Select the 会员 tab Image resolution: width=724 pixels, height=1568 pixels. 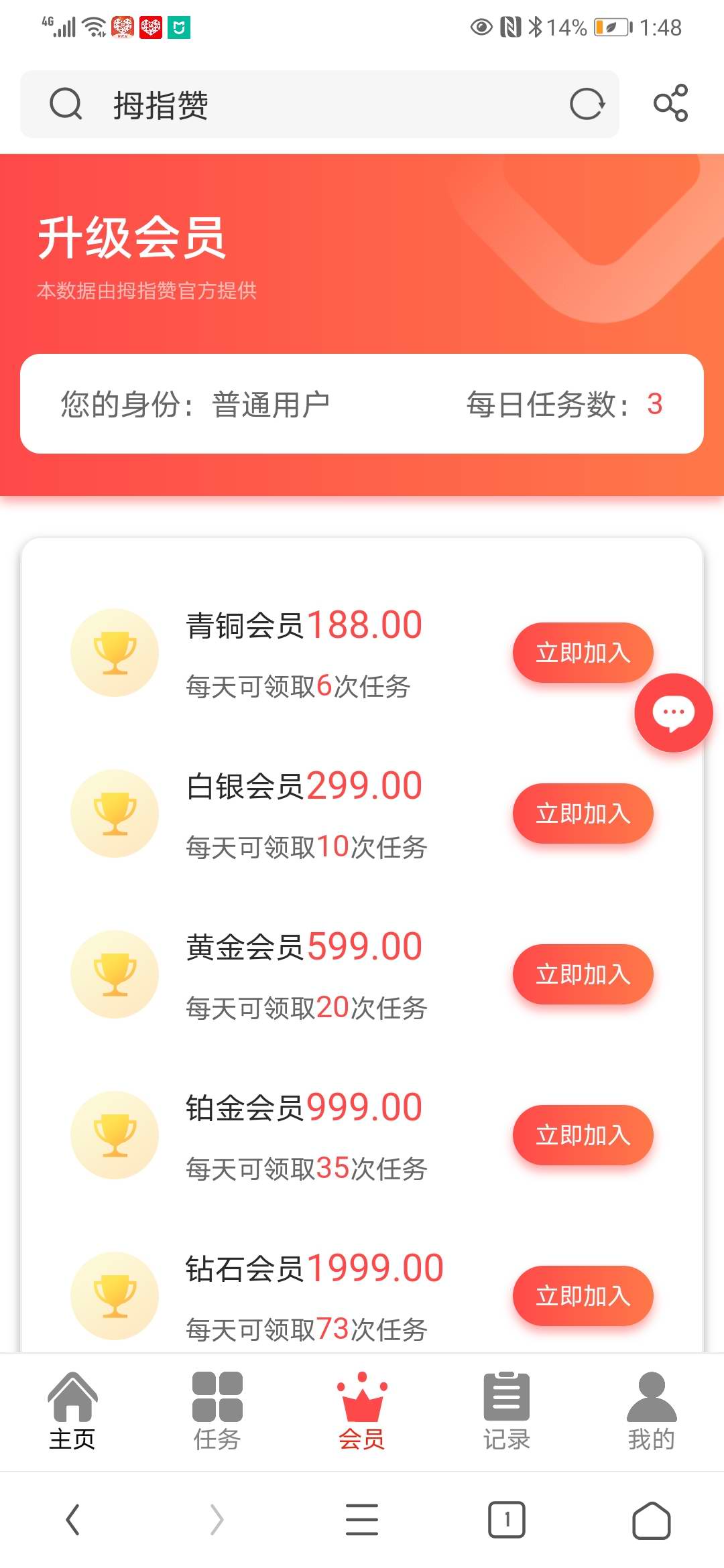click(362, 1411)
